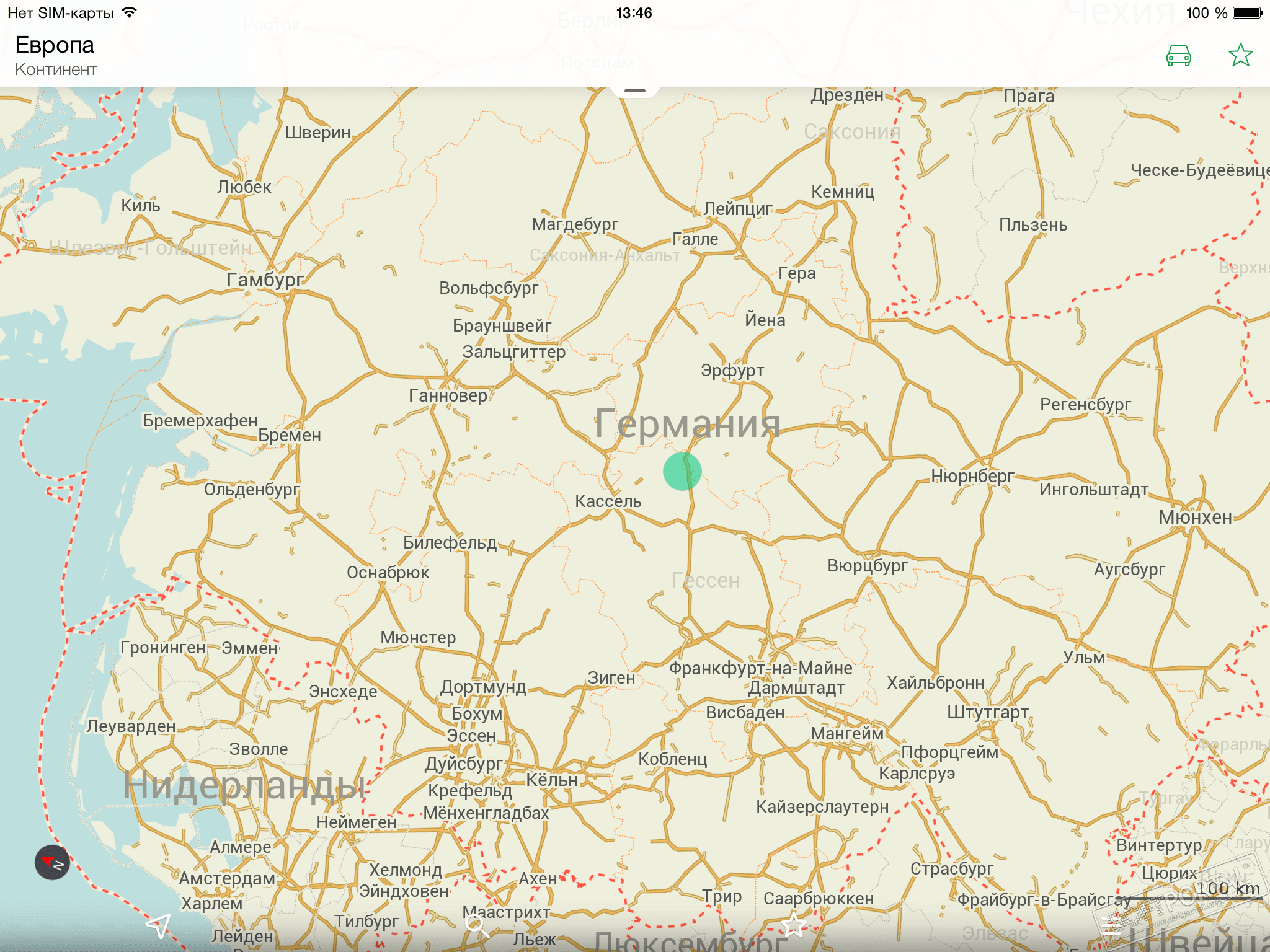Open map search with the magnifier
Image resolution: width=1270 pixels, height=952 pixels.
476,925
